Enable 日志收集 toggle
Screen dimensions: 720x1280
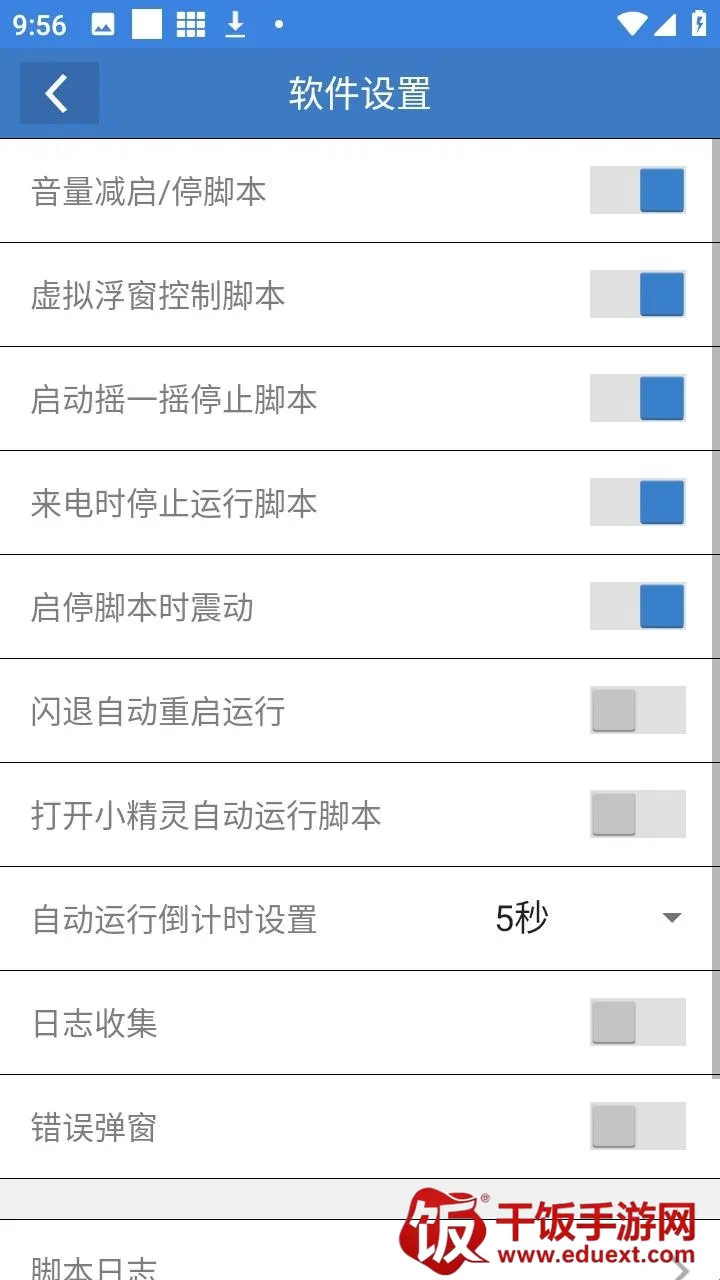[637, 1023]
